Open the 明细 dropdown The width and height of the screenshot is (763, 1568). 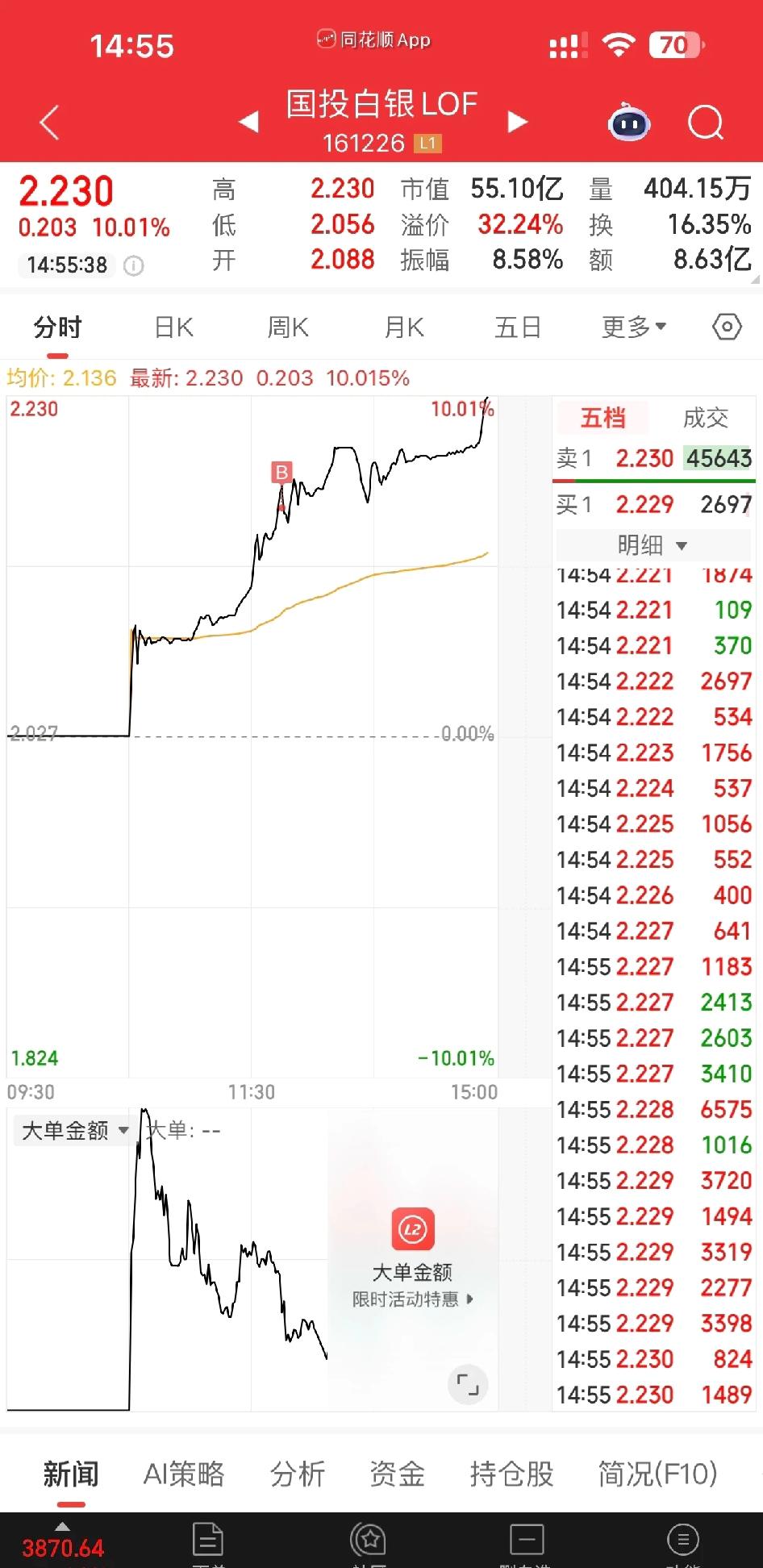click(654, 545)
